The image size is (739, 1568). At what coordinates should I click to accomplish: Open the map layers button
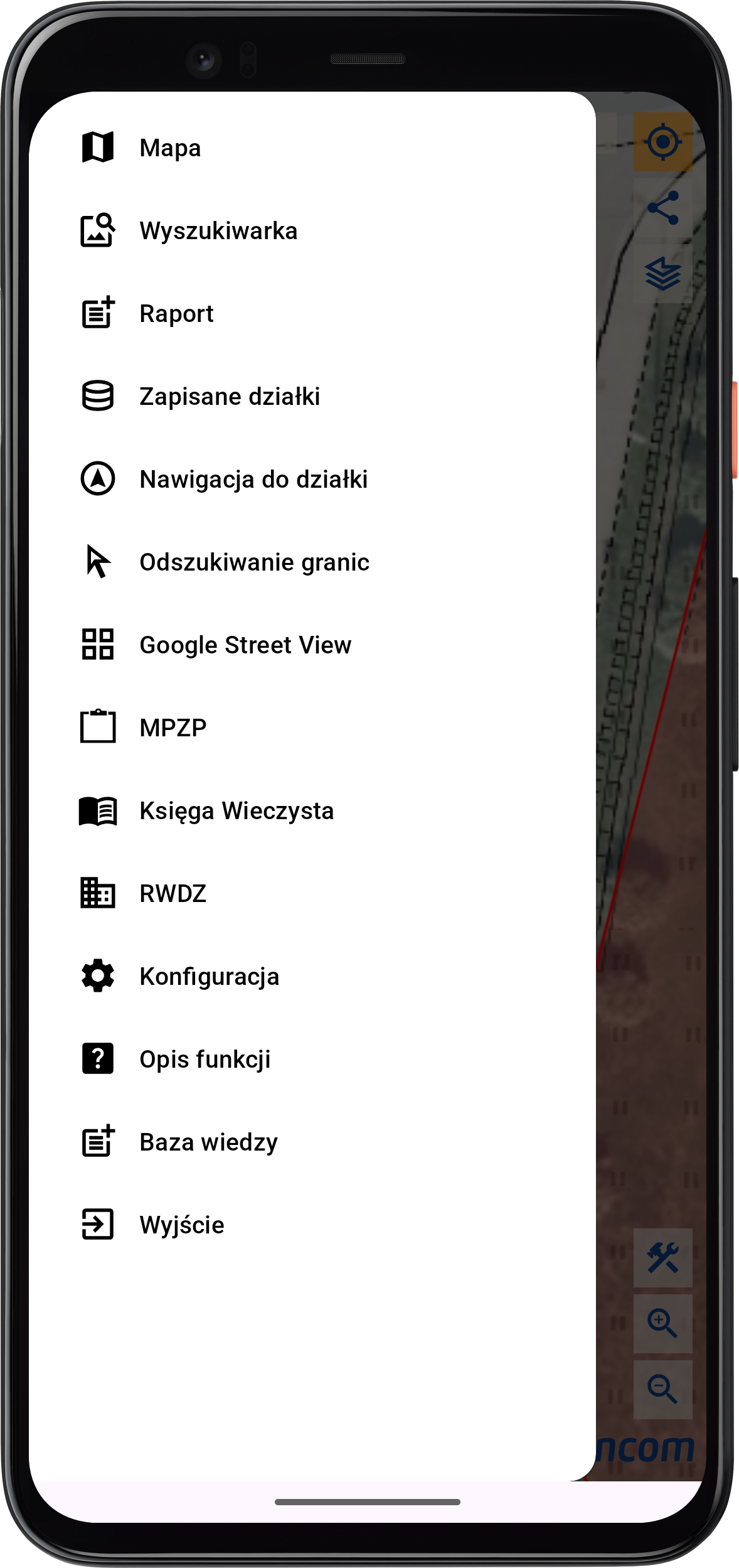662,274
